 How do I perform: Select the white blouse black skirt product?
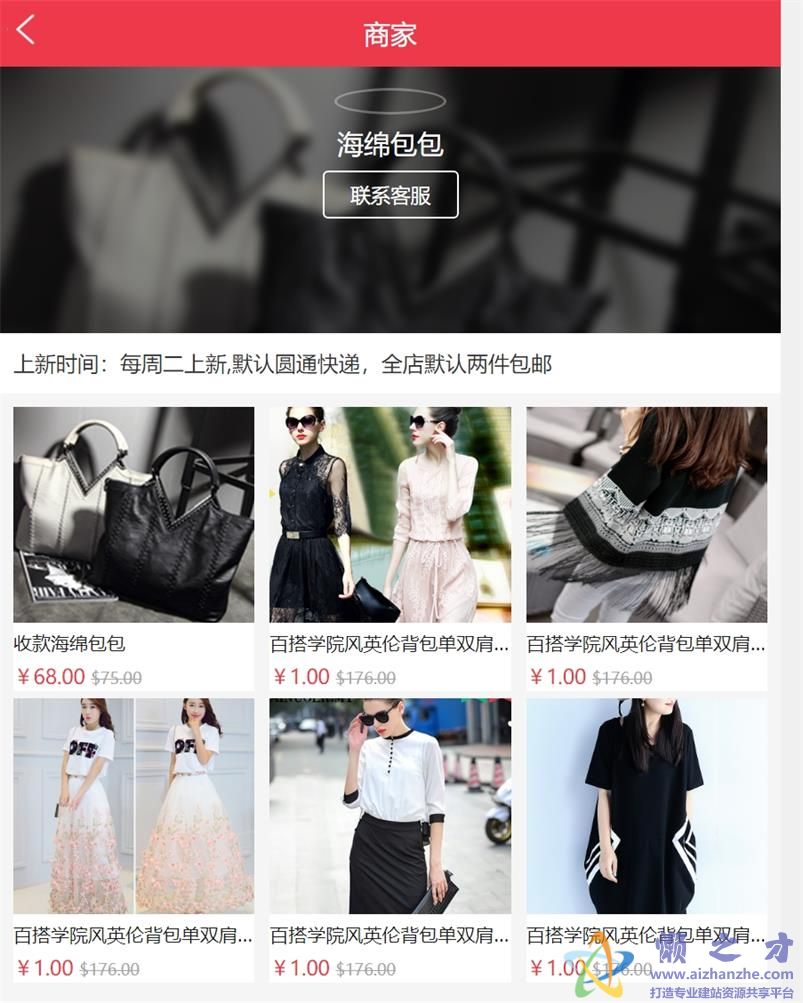tap(389, 806)
